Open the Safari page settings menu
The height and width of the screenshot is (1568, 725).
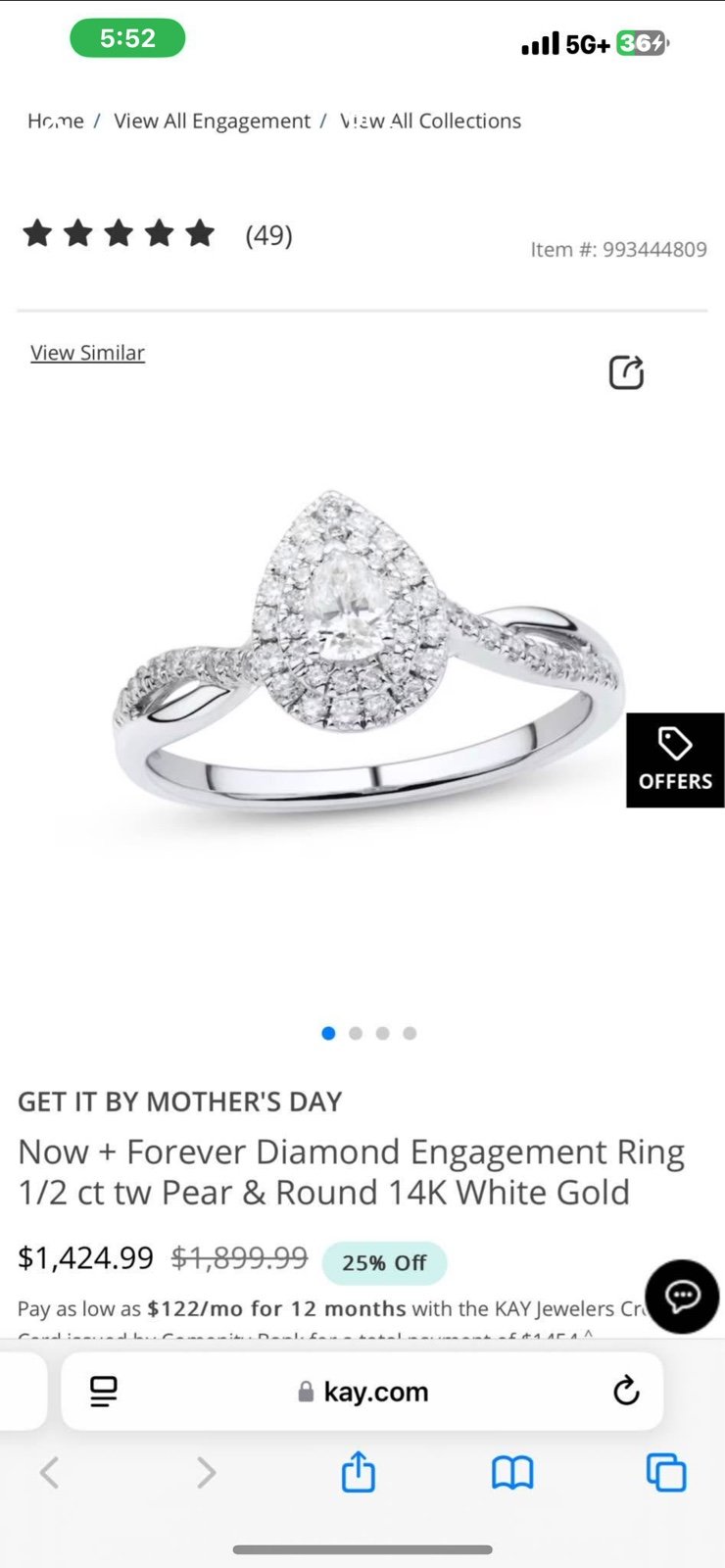click(x=103, y=1392)
